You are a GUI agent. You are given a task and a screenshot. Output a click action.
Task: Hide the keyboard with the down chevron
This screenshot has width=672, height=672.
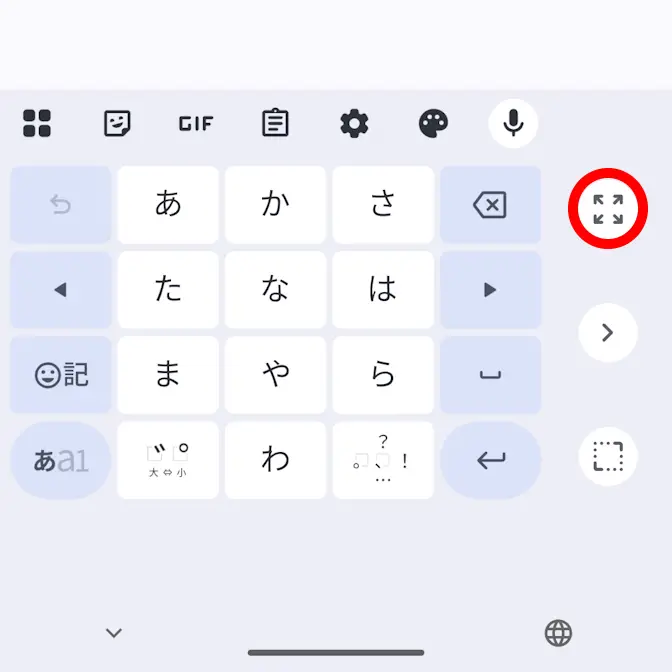tap(114, 632)
